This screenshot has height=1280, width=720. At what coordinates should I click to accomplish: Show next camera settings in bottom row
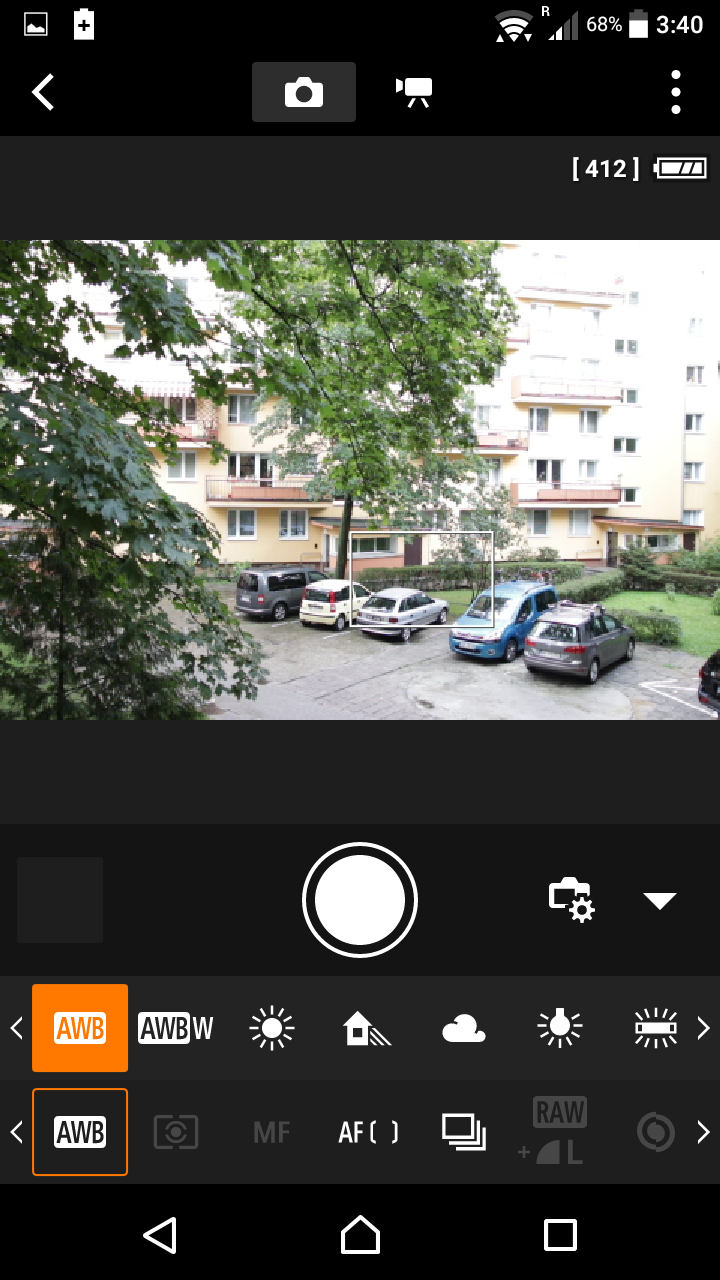703,1132
